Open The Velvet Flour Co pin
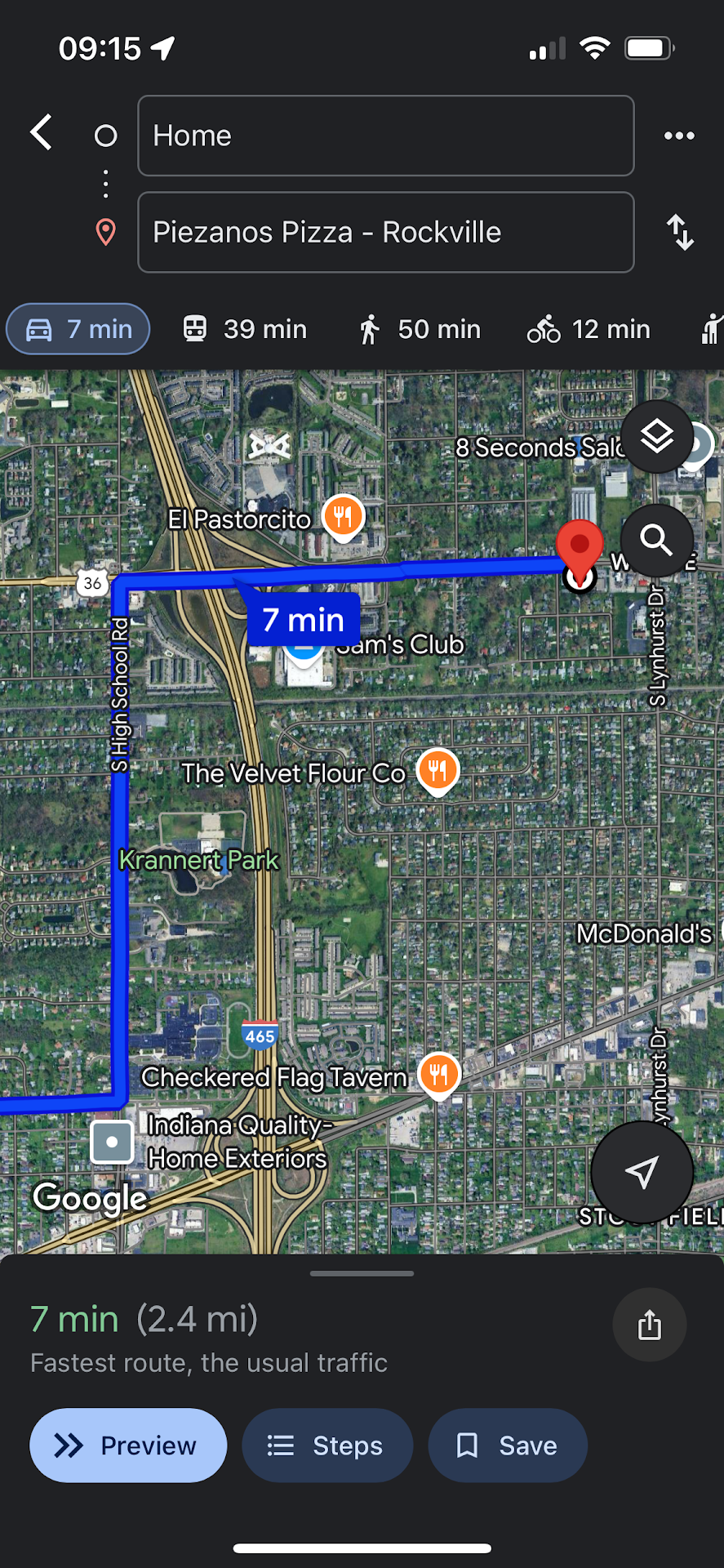This screenshot has width=724, height=1568. (438, 770)
